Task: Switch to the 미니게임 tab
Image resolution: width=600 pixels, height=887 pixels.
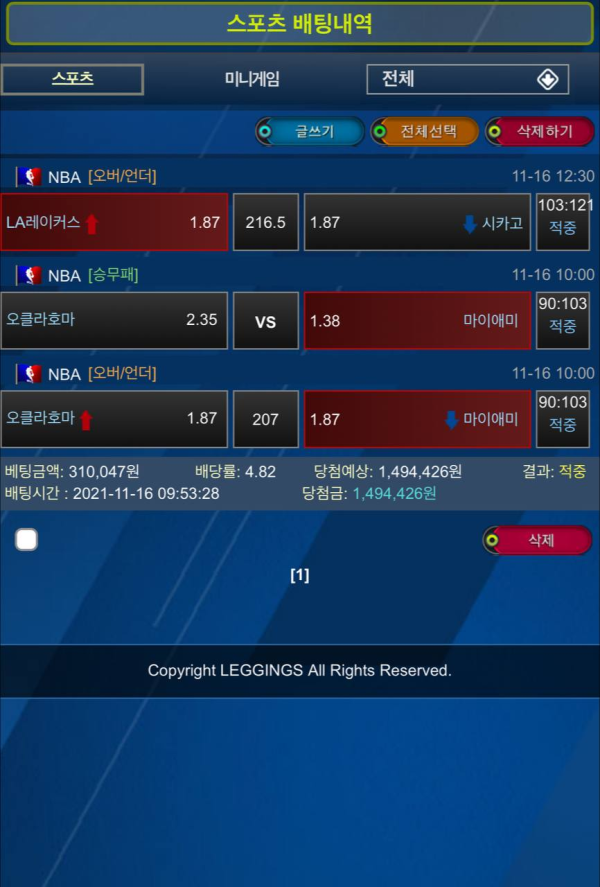Action: click(252, 79)
